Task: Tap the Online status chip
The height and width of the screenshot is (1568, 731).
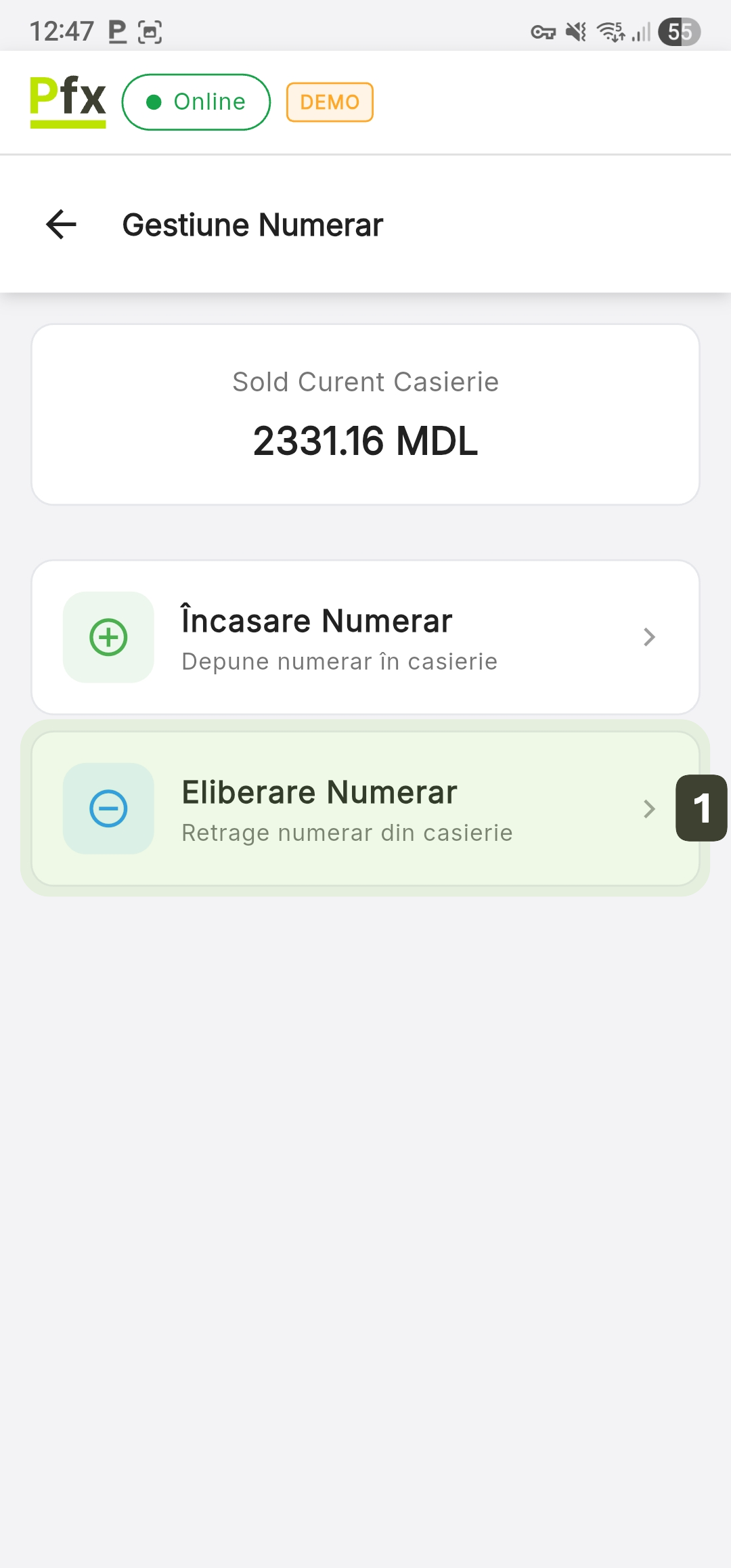Action: (x=196, y=102)
